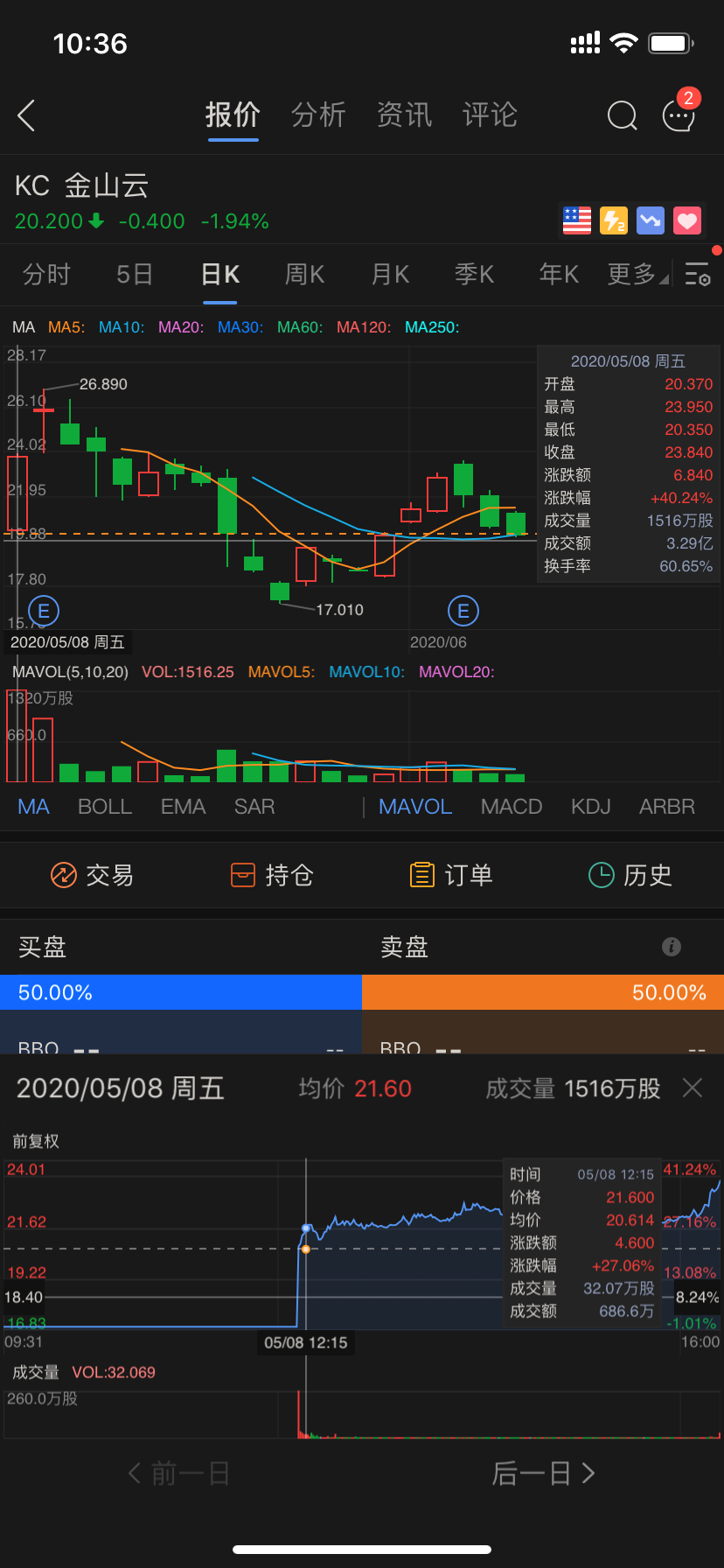The width and height of the screenshot is (724, 1568).
Task: Open the messages bubble with badge
Action: (679, 115)
